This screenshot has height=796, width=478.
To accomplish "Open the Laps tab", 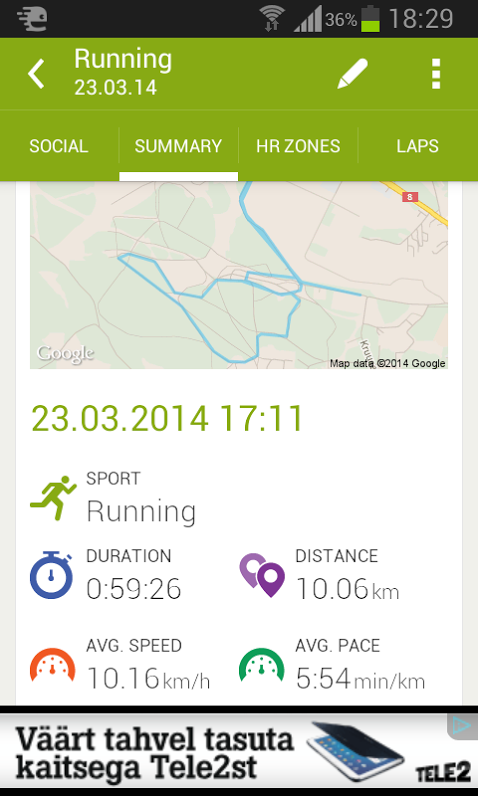I will coord(418,146).
